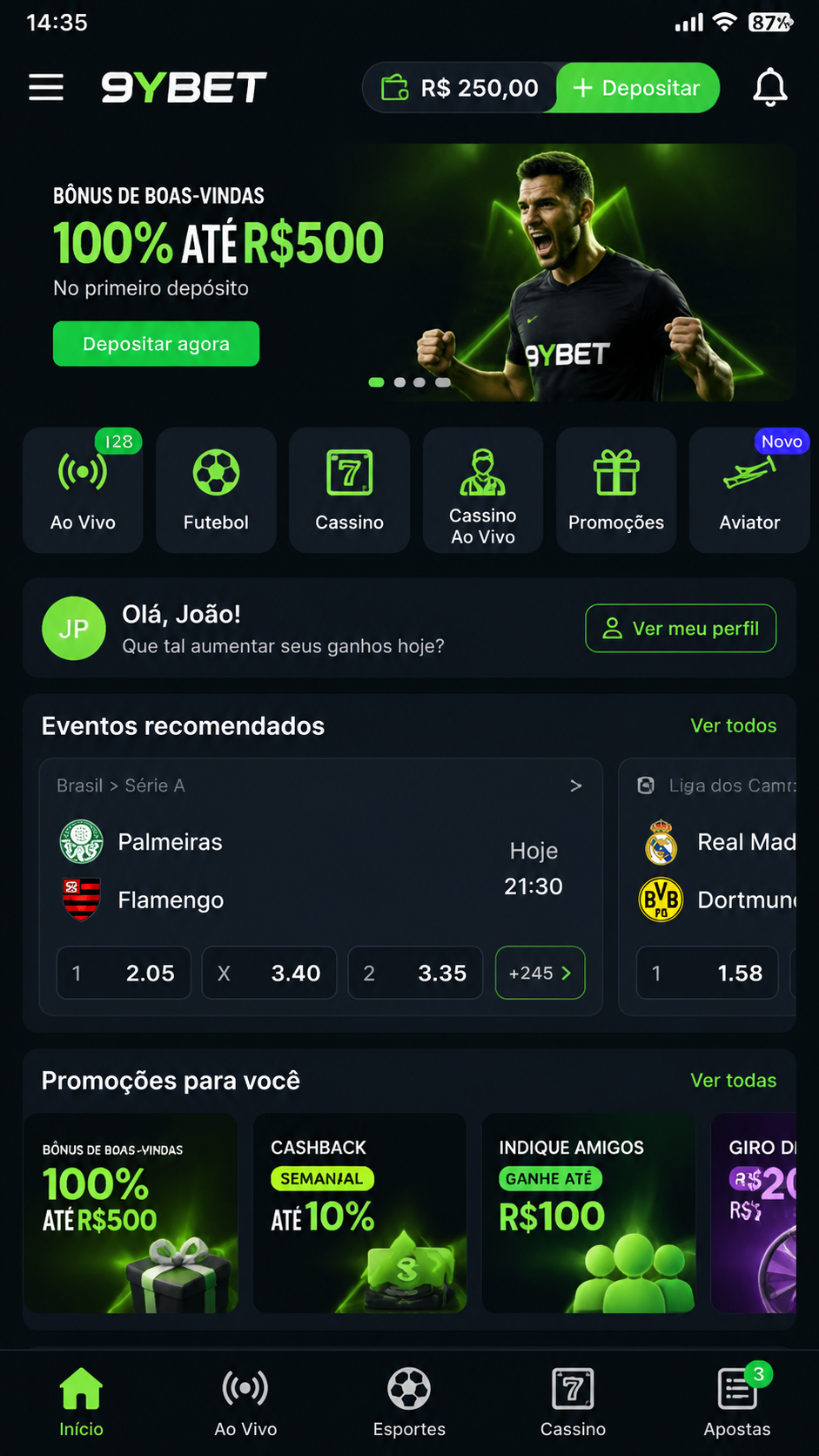Select odds 3.35 for Flamengo win
The image size is (819, 1456).
415,973
